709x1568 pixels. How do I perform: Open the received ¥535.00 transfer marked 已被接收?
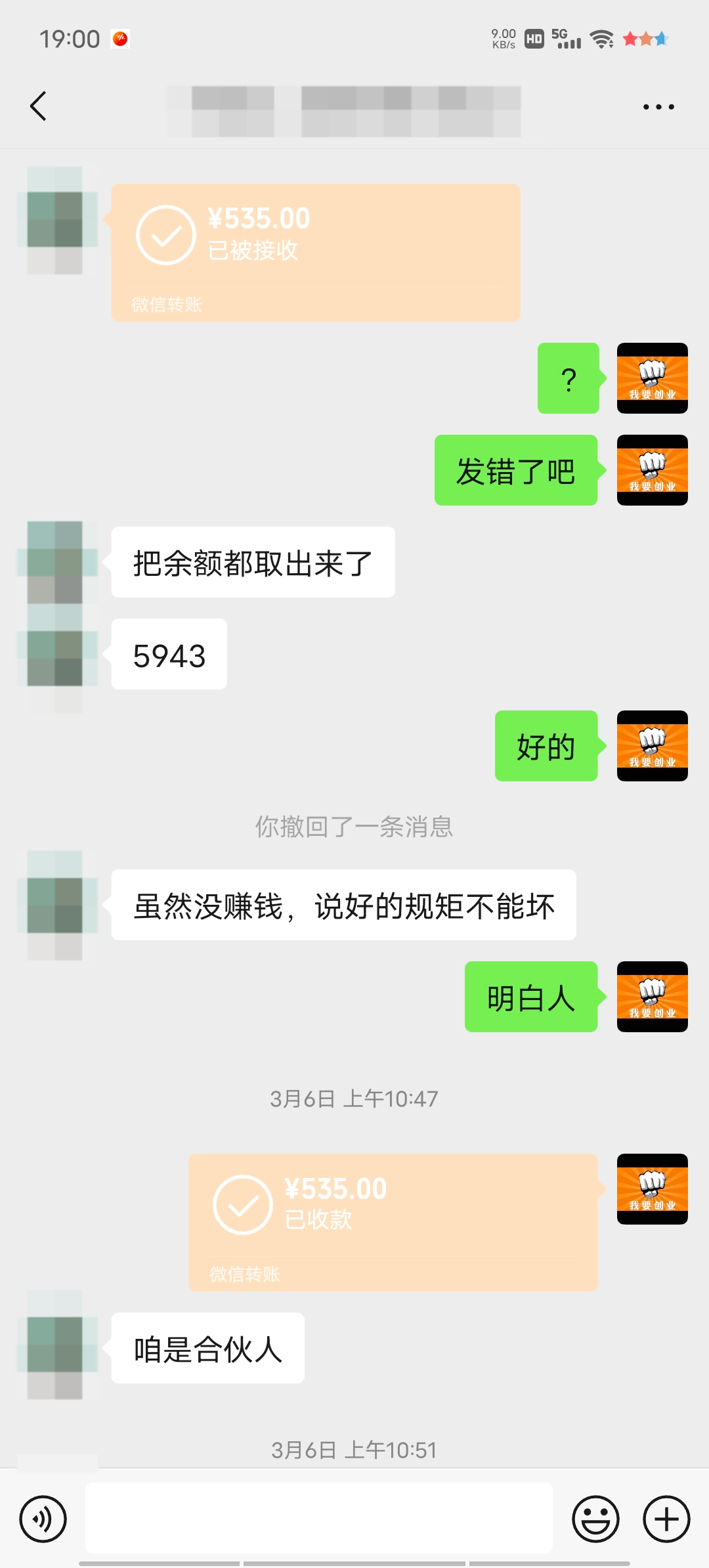pos(315,252)
